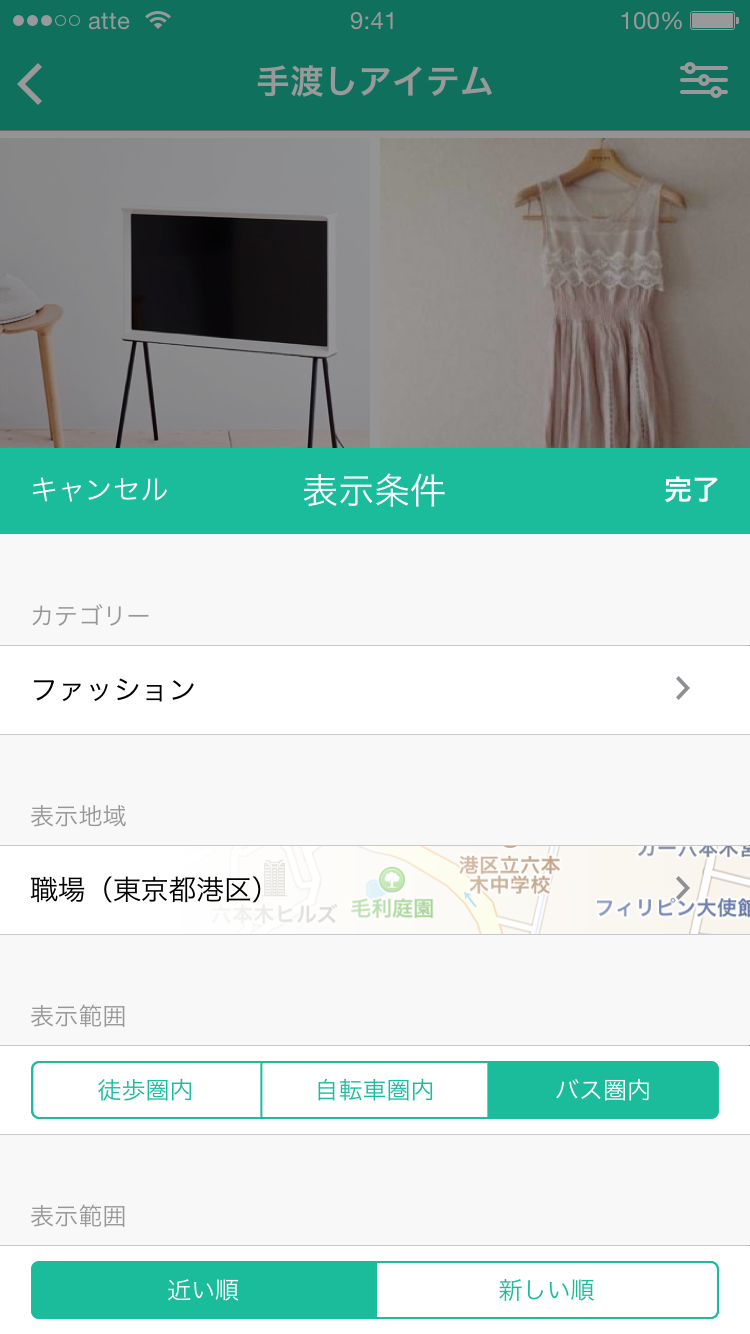Image resolution: width=750 pixels, height=1334 pixels.
Task: View the lace dress item photo
Action: click(x=566, y=292)
